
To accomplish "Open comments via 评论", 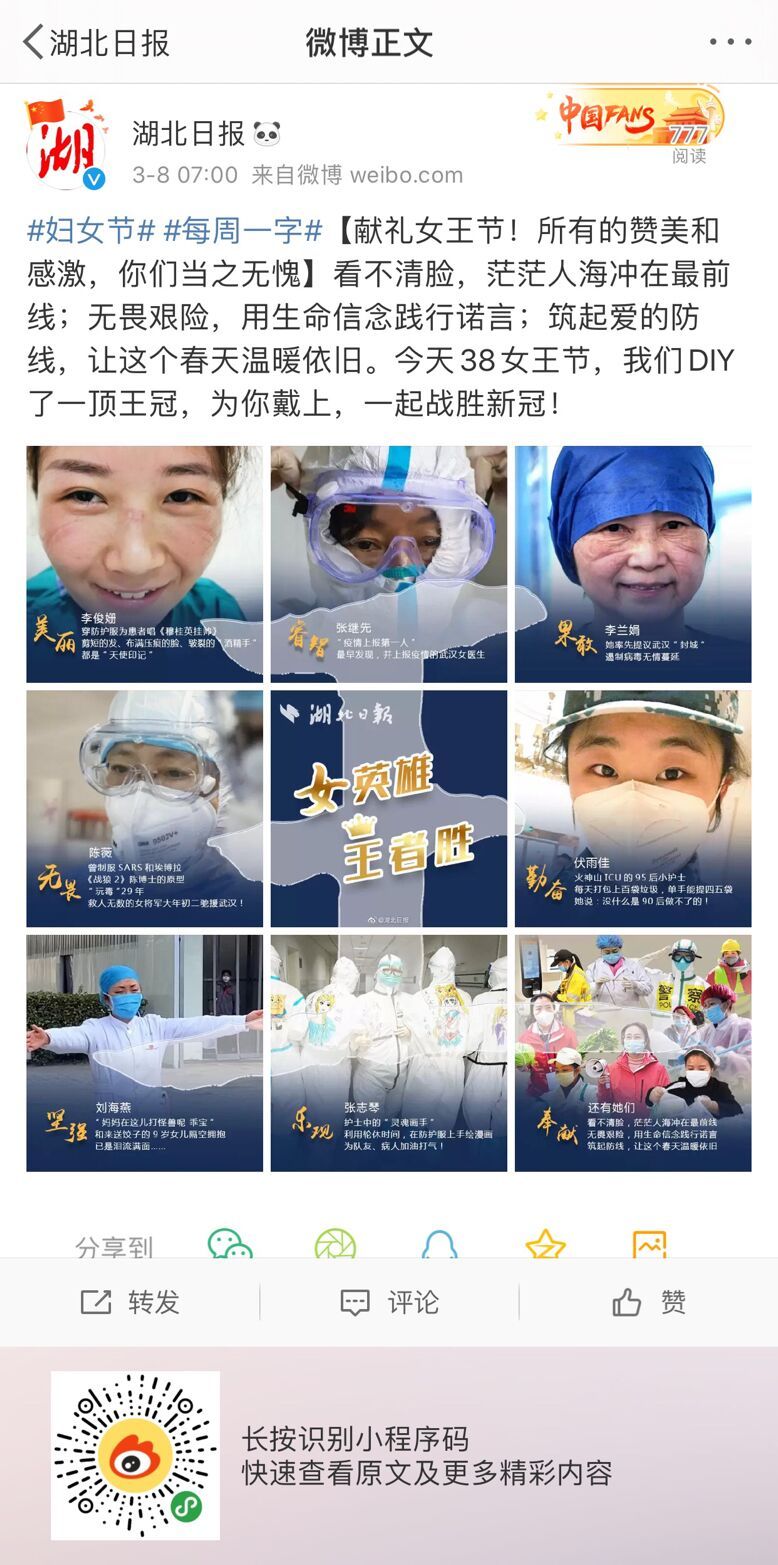I will coord(389,1302).
